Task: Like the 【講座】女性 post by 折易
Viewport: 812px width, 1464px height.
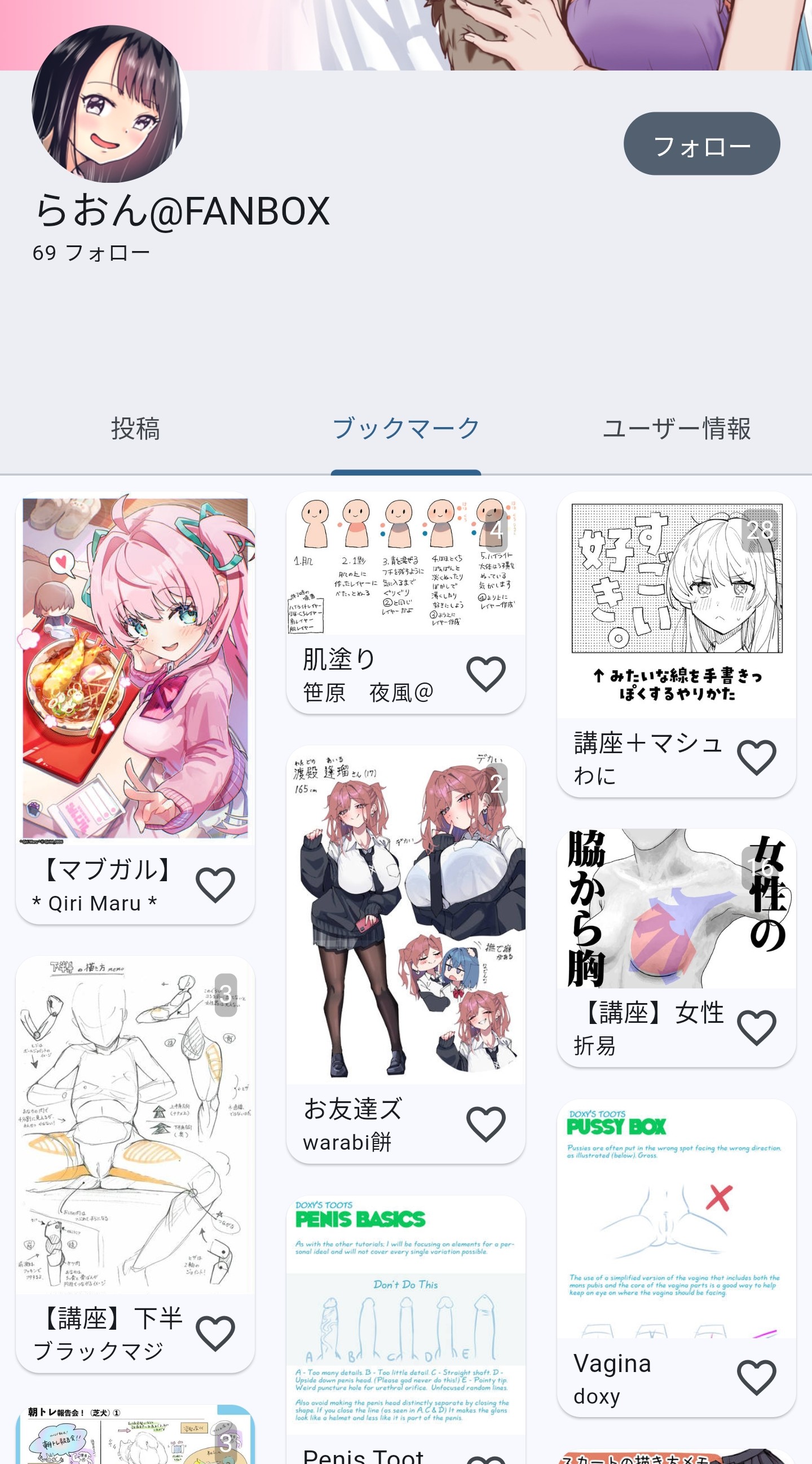Action: 756,1027
